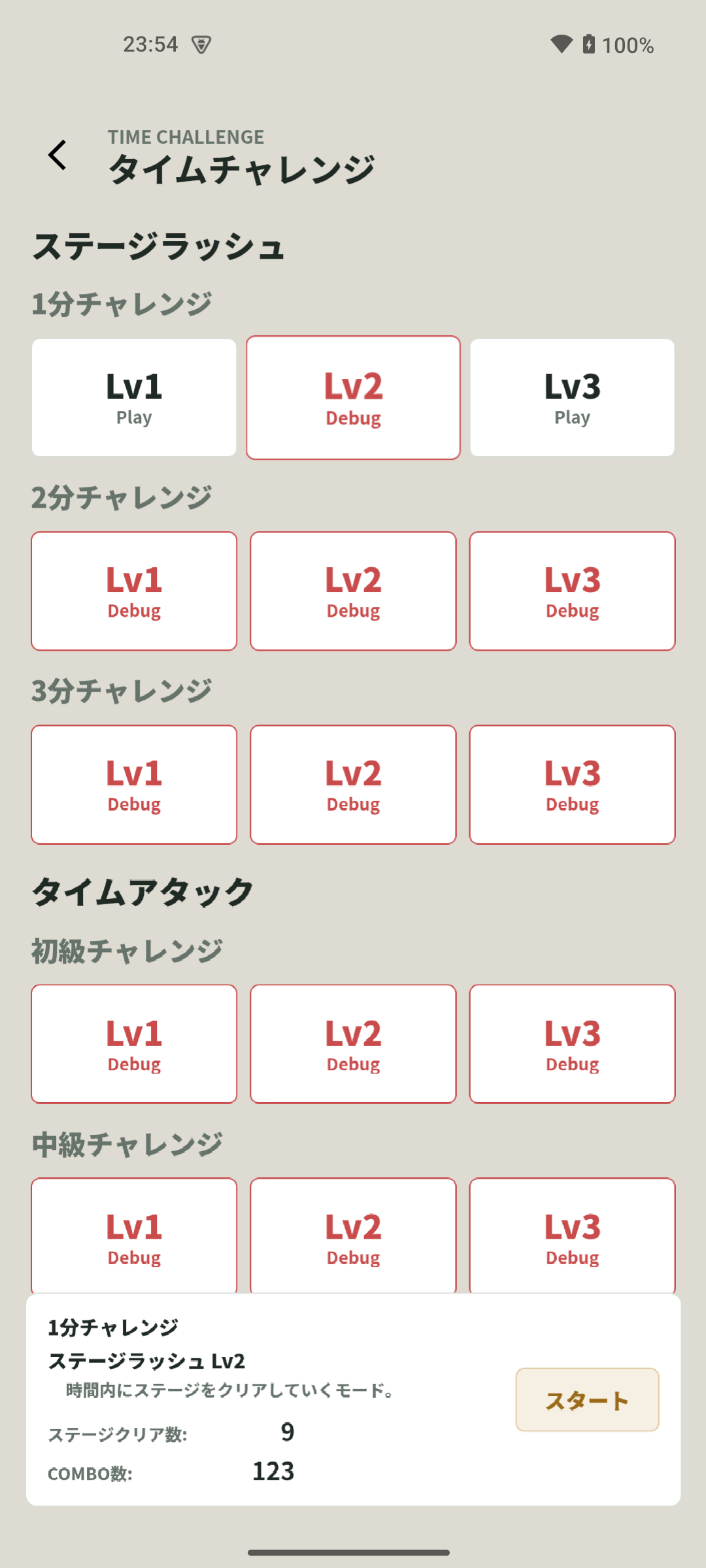
Task: Select Lv1 Play under 1分チャレンジ
Action: click(x=134, y=397)
